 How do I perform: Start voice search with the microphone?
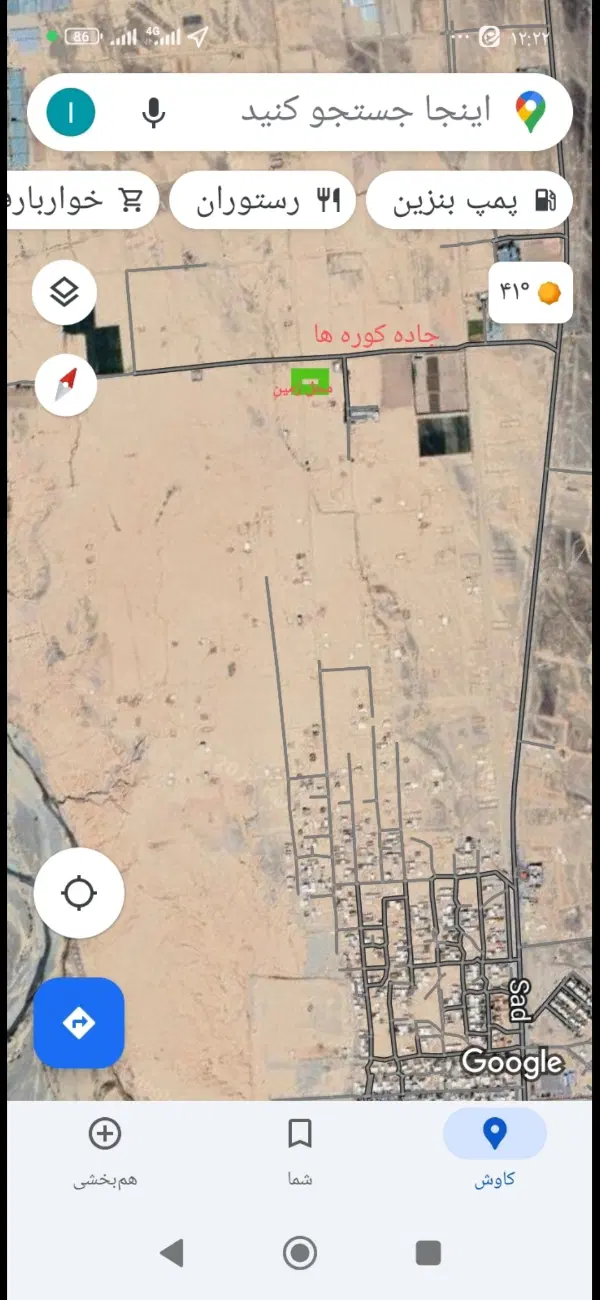pyautogui.click(x=153, y=112)
